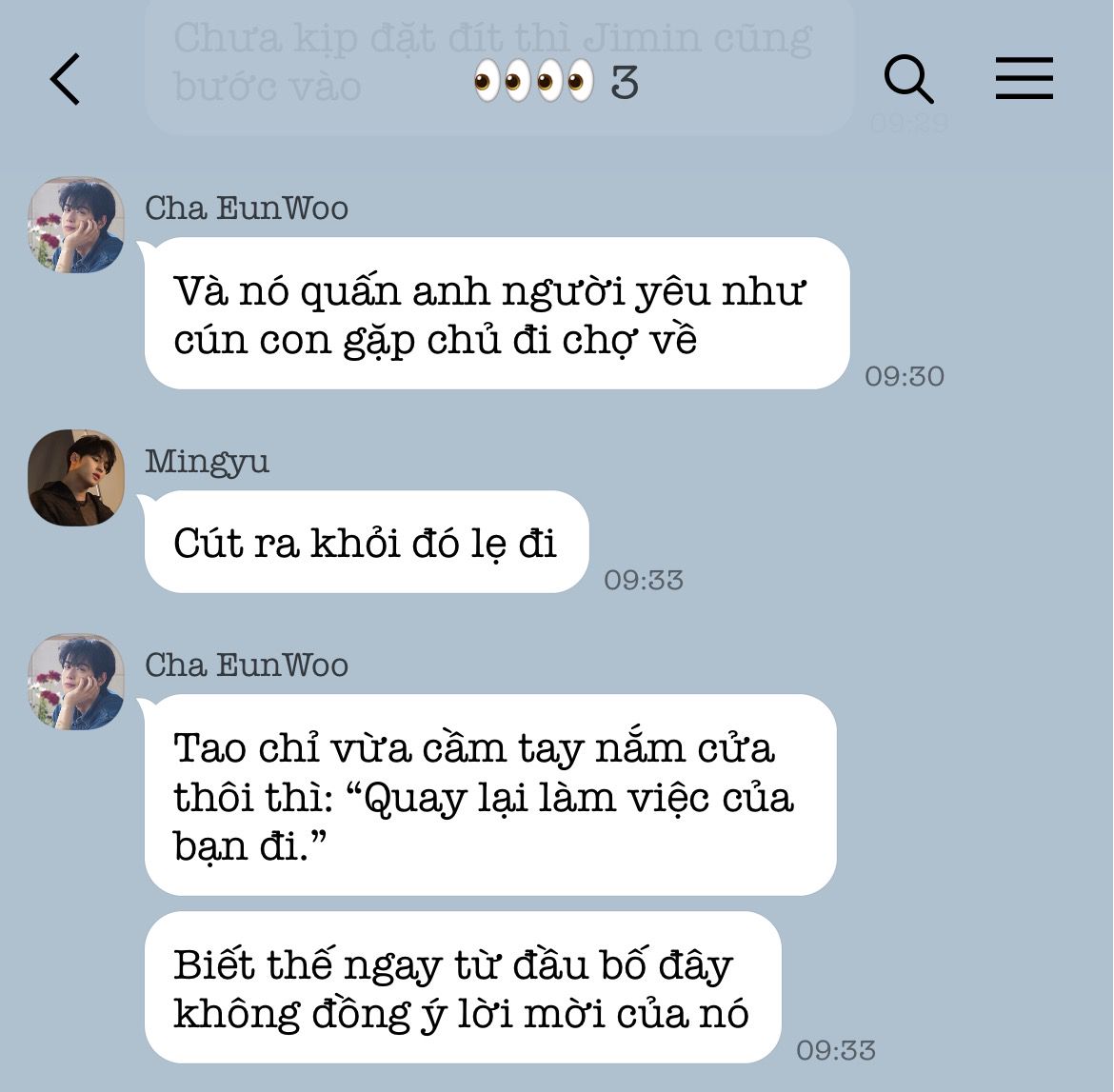The height and width of the screenshot is (1092, 1114).
Task: Go back from the group chat
Action: (x=65, y=79)
